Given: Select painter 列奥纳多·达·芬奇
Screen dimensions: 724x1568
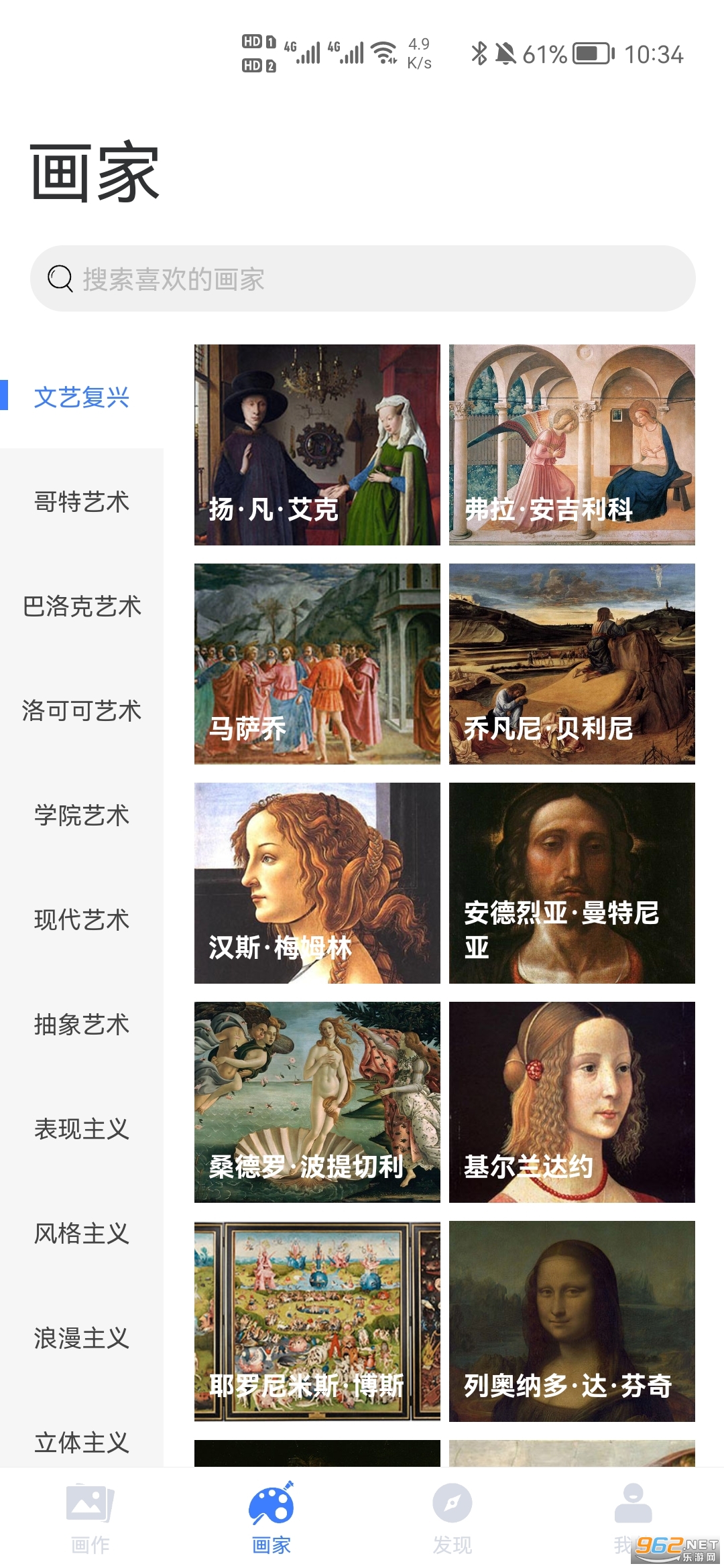Looking at the screenshot, I should [x=572, y=1321].
